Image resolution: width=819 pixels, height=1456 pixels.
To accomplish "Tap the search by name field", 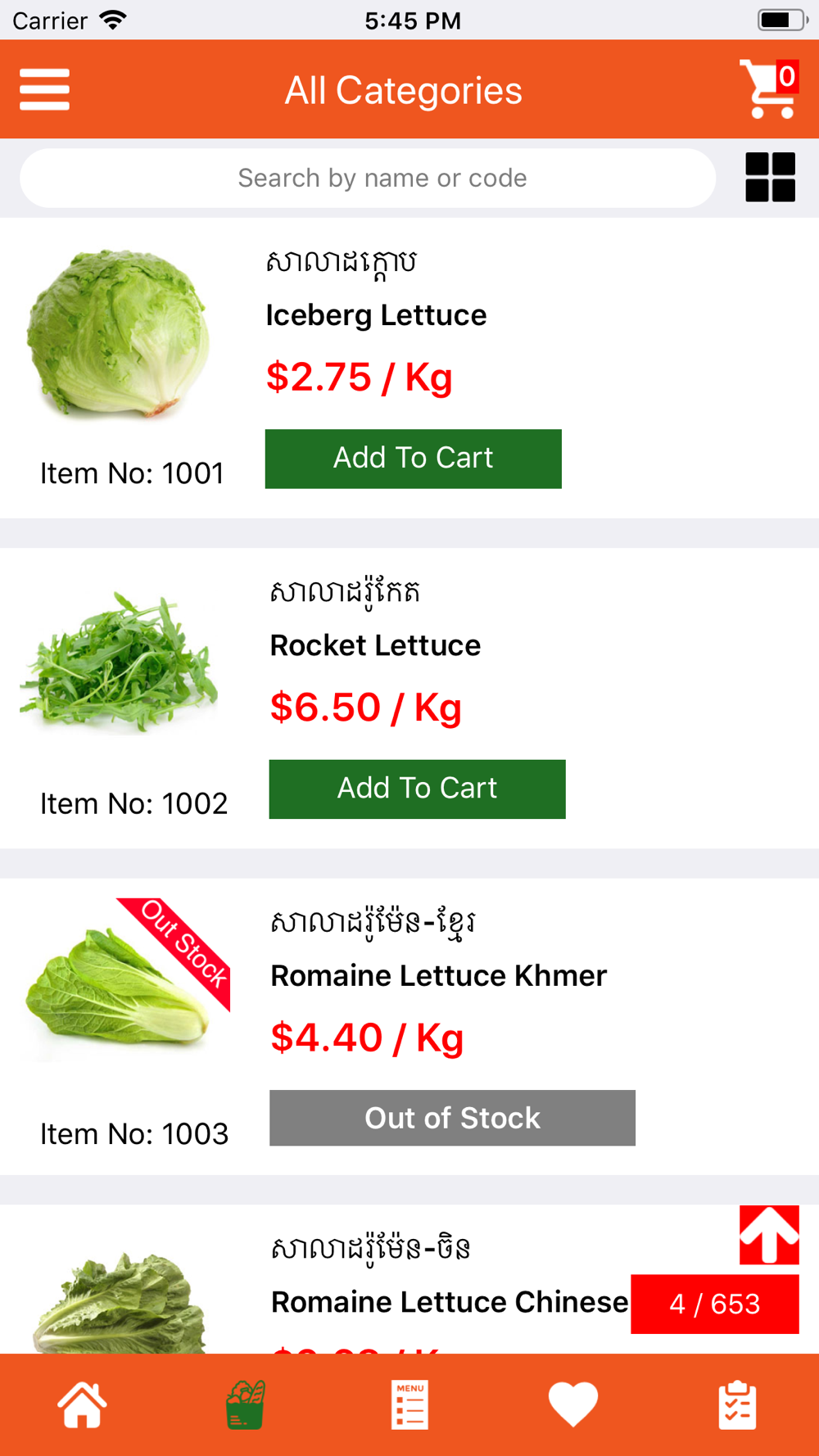I will click(x=368, y=178).
